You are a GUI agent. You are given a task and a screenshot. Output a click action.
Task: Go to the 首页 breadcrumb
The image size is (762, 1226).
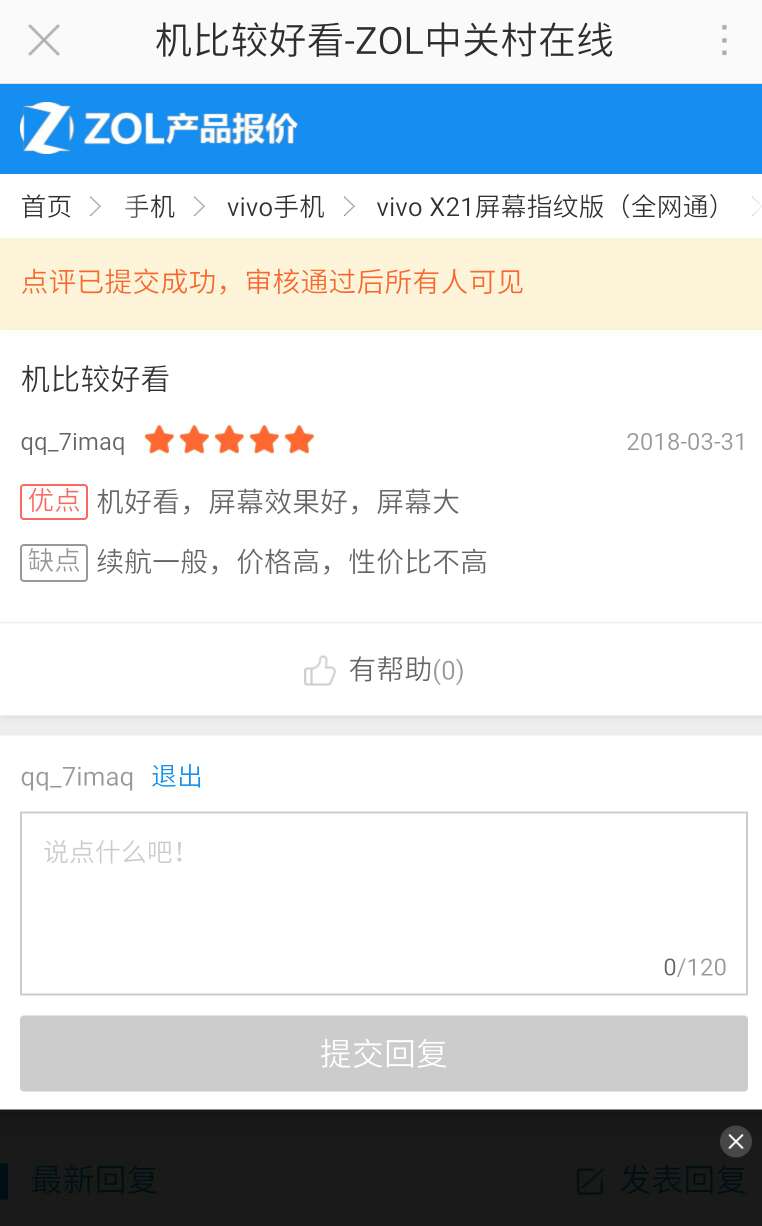click(x=47, y=207)
